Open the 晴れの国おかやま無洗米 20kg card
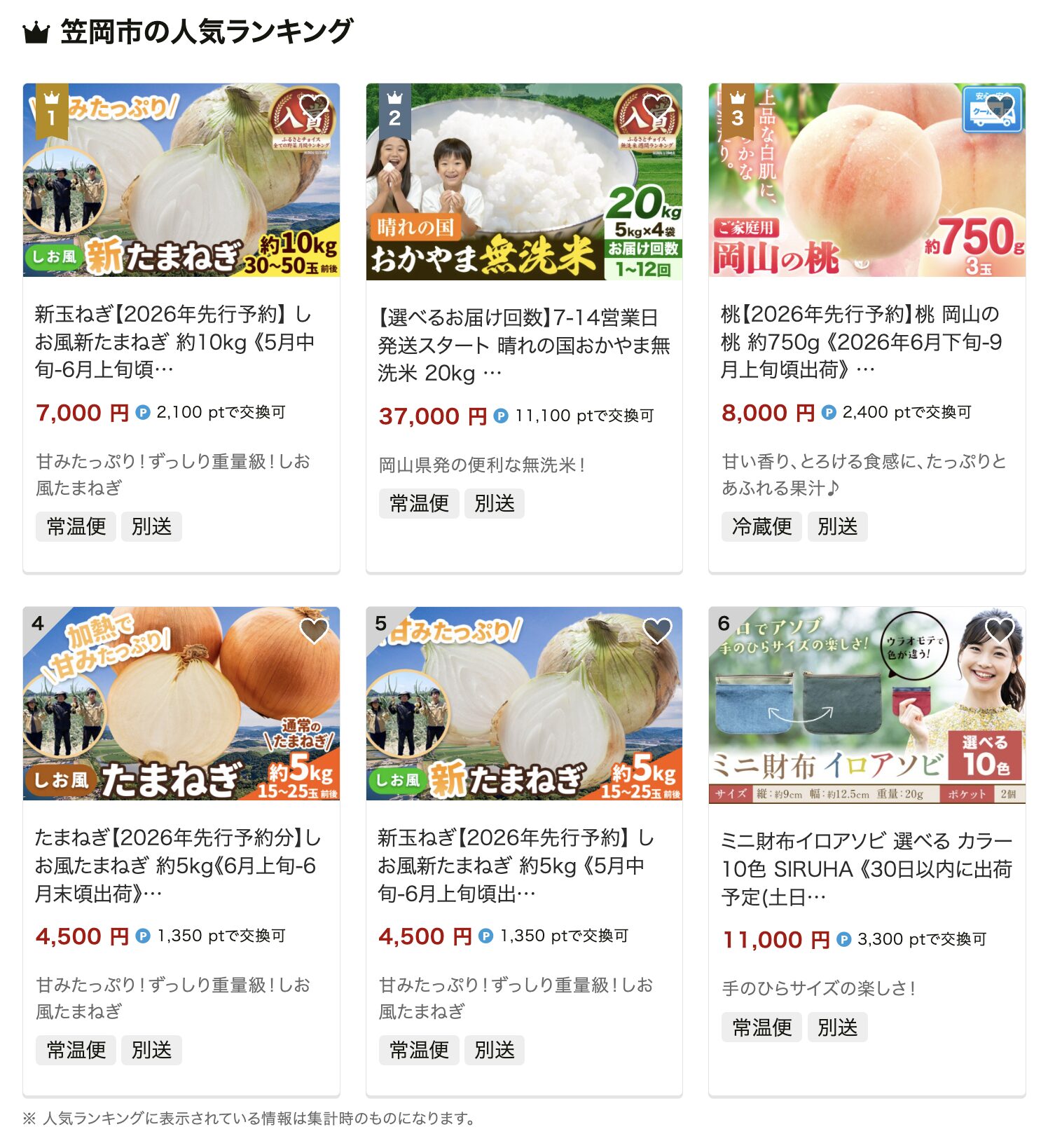Image resolution: width=1048 pixels, height=1148 pixels. (523, 345)
